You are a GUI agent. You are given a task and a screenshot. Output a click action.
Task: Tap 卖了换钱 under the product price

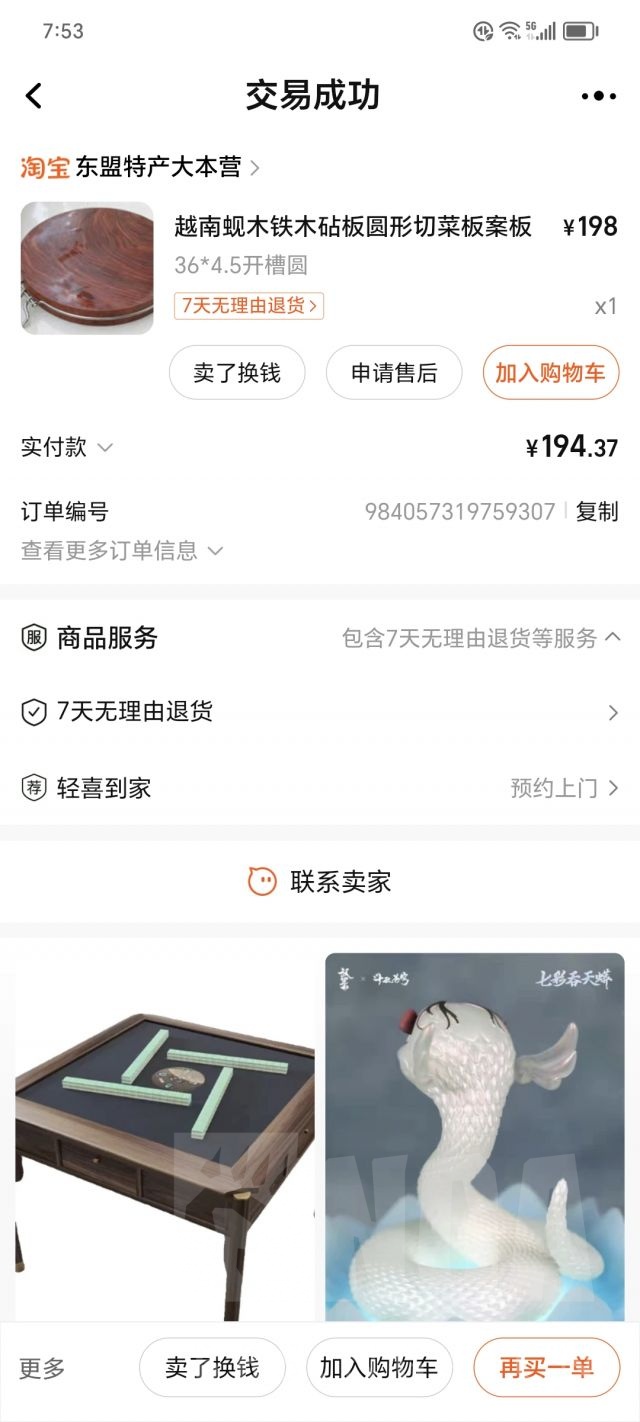236,373
